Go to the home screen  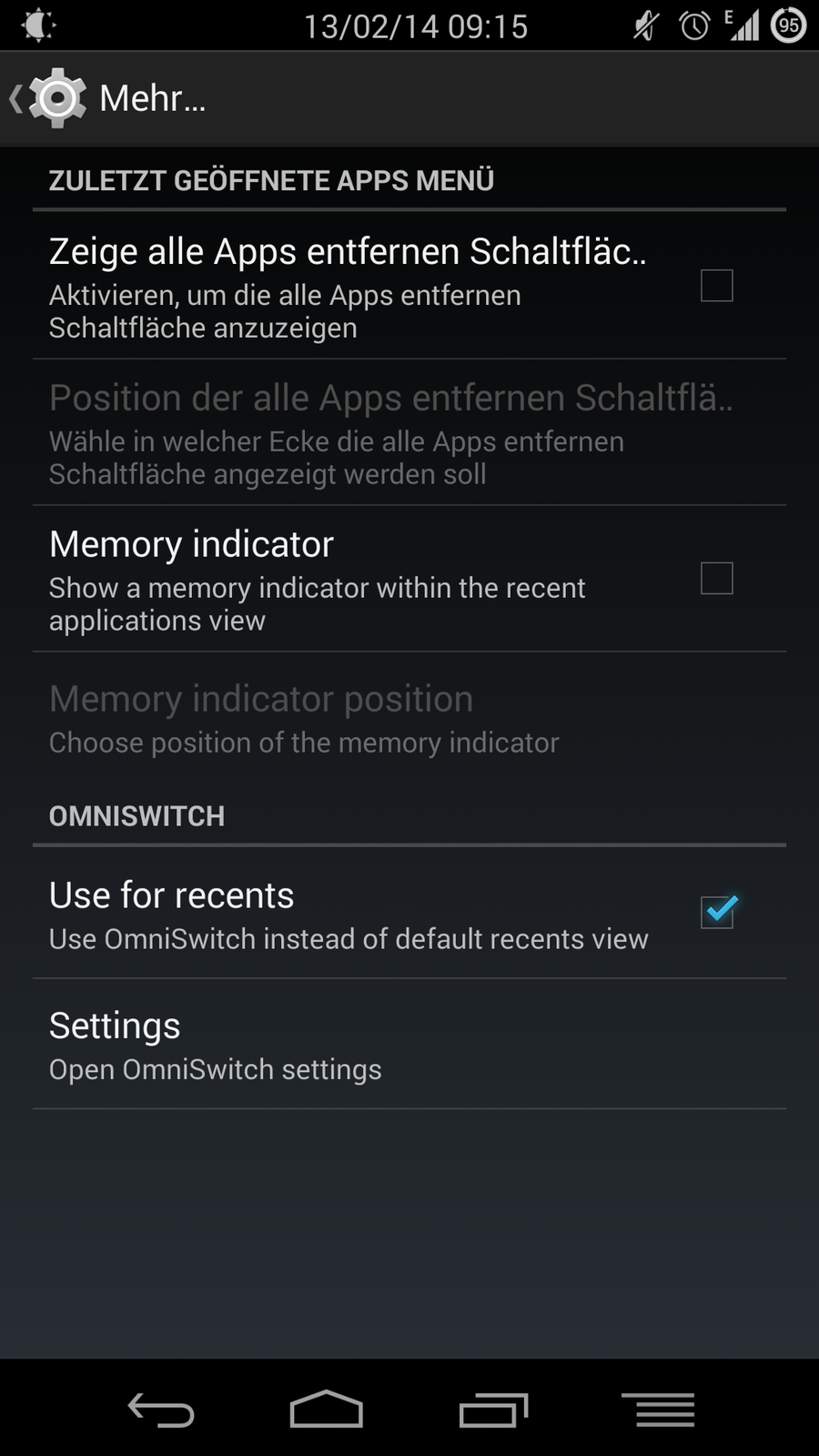pos(326,1410)
